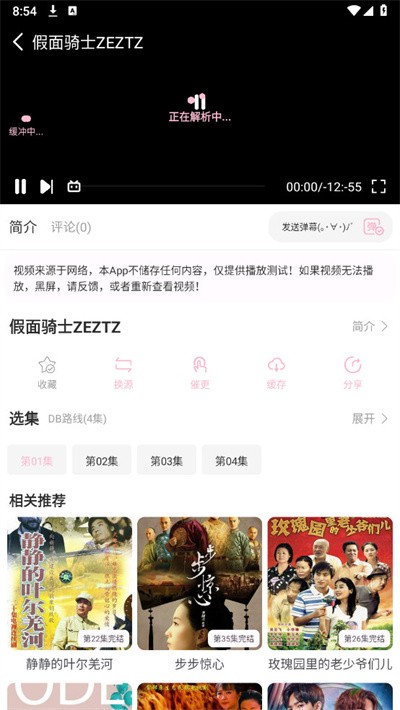Skip to the next episode
This screenshot has height=710, width=400.
47,186
